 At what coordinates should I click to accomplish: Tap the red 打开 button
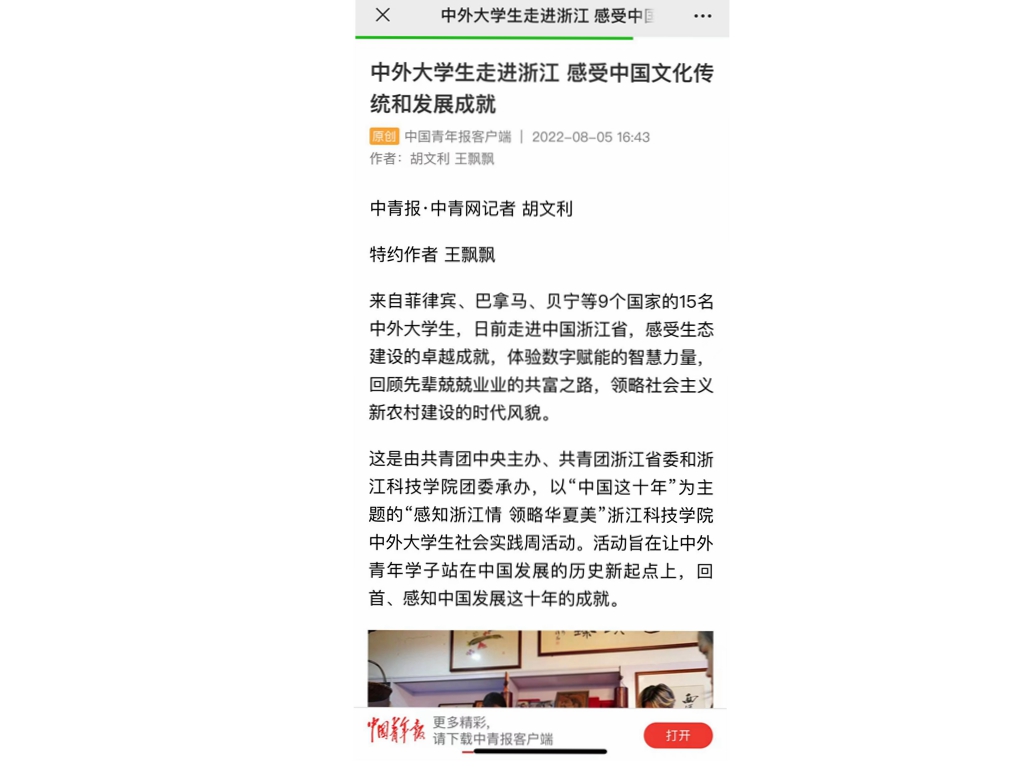pyautogui.click(x=677, y=735)
